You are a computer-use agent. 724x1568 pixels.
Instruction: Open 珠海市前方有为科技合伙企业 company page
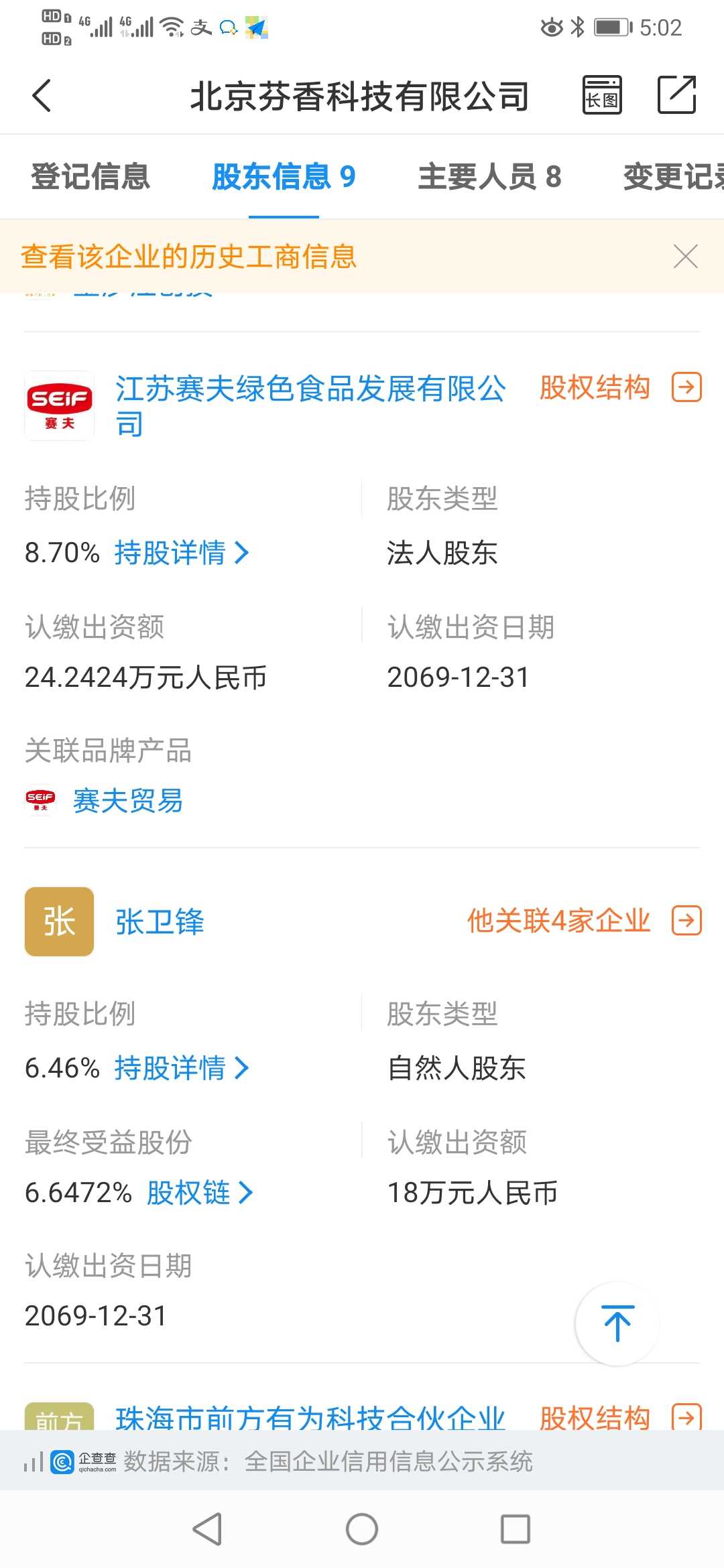click(x=310, y=1417)
